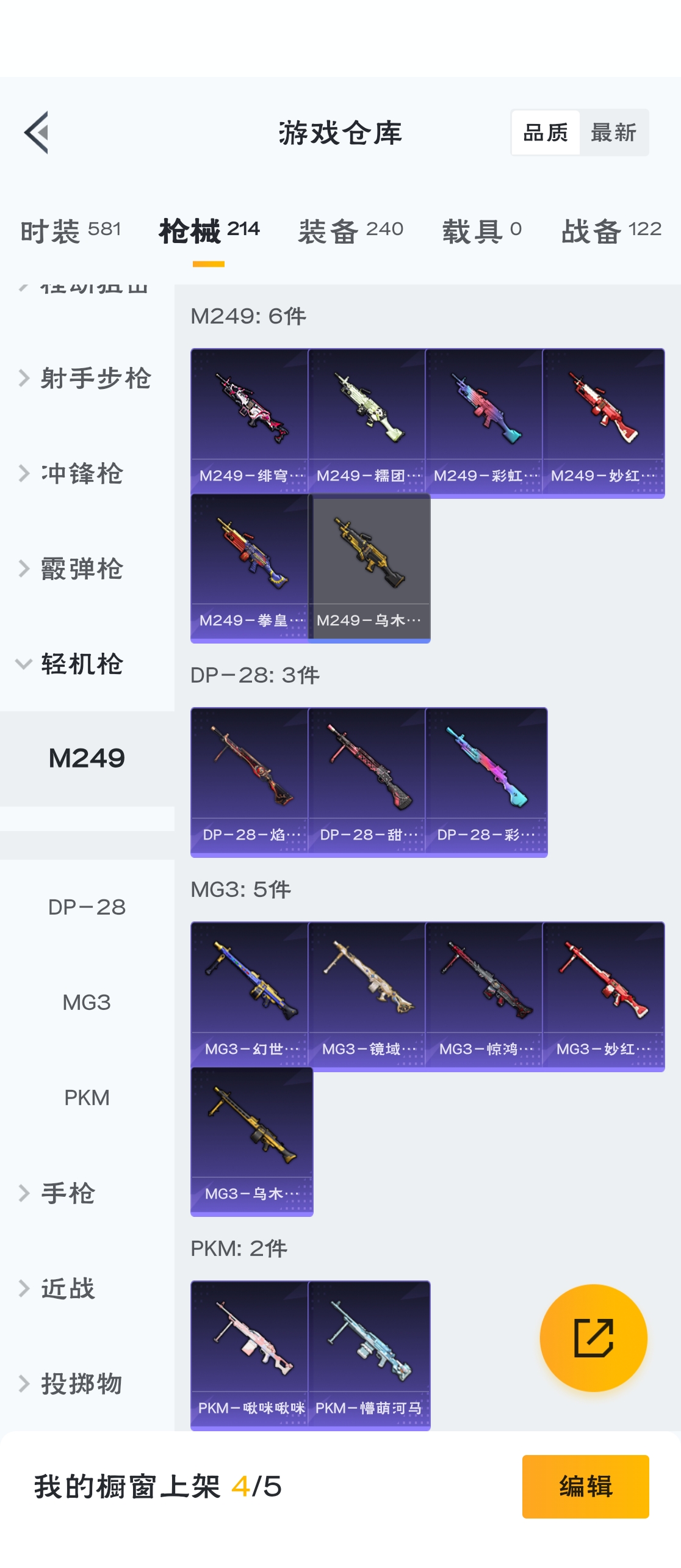Tap the orange share floating button

pos(593,1338)
